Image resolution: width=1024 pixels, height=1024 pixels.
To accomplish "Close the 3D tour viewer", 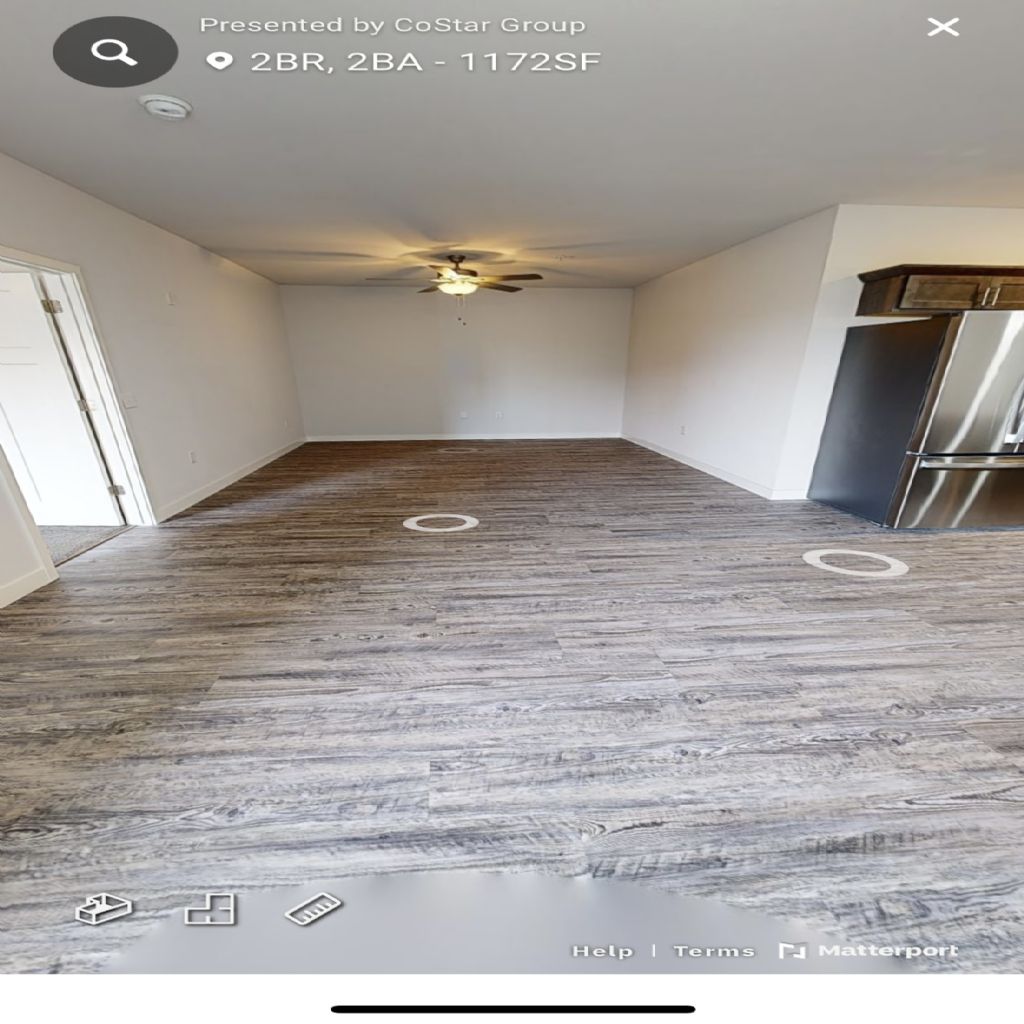I will pos(943,27).
